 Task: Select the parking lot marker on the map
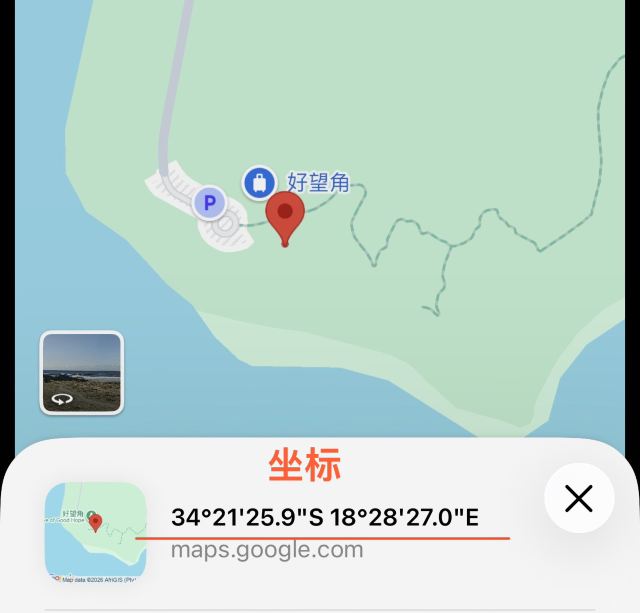coord(210,204)
